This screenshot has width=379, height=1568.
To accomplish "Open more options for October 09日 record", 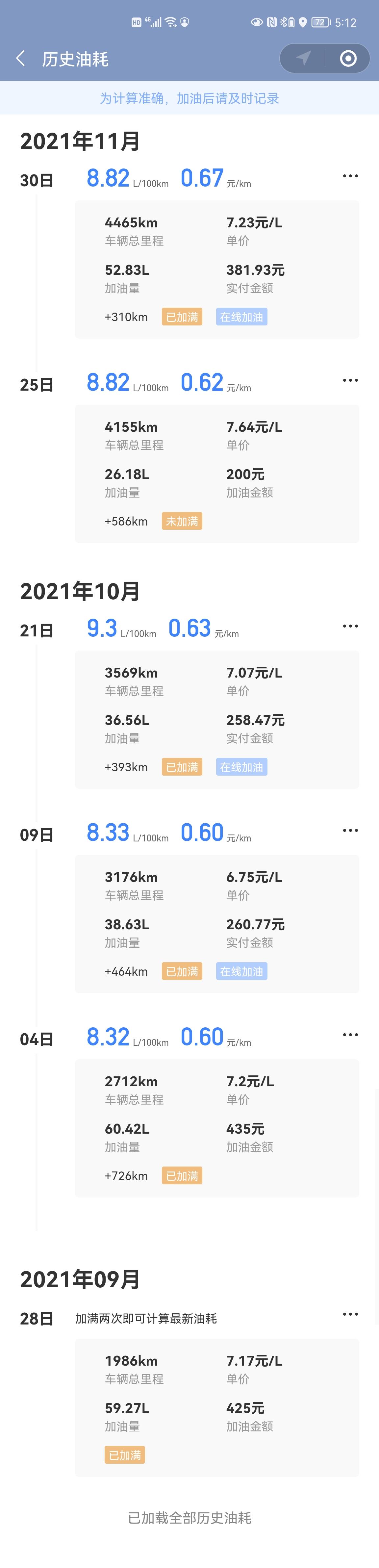I will click(350, 830).
